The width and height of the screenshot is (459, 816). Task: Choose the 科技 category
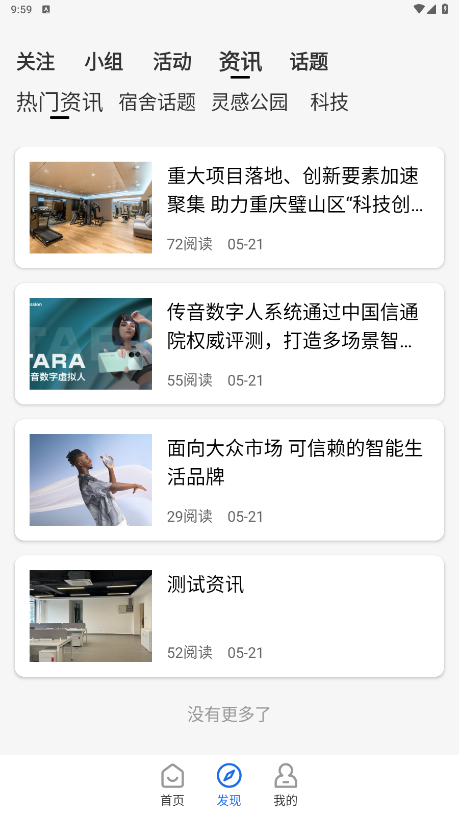pos(329,102)
